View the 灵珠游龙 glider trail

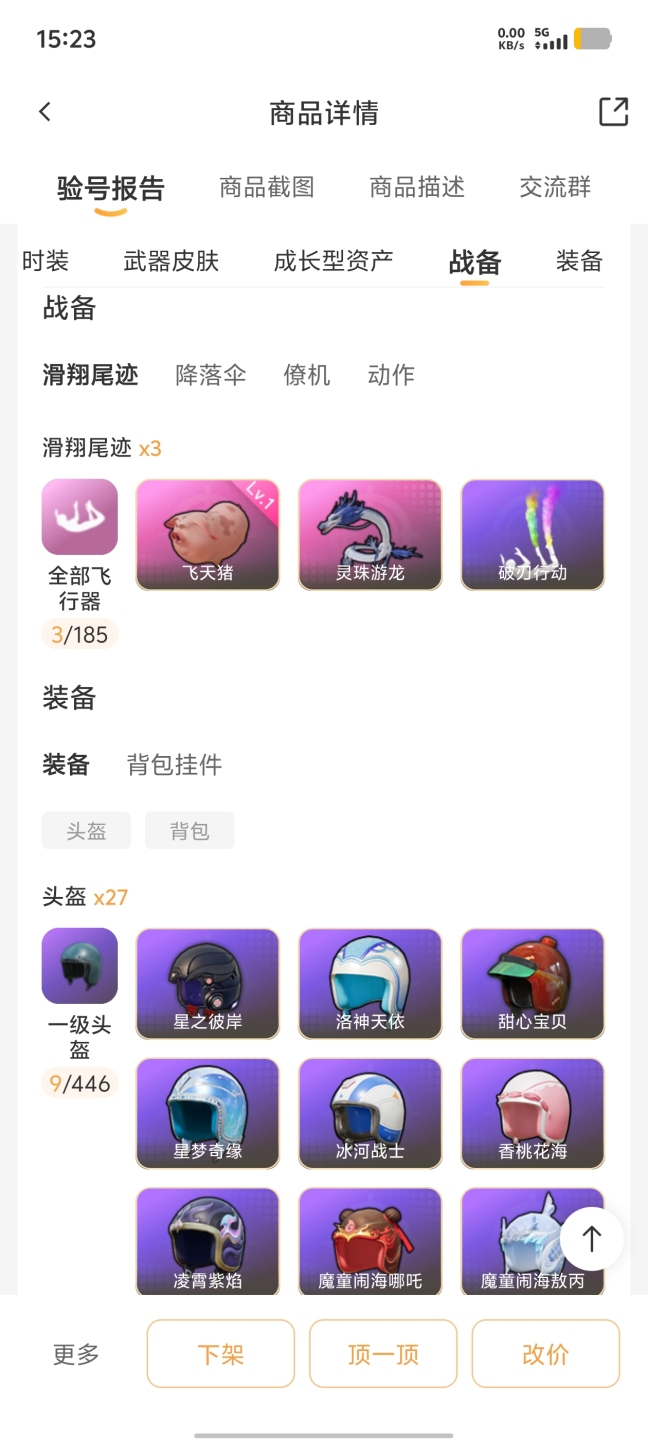[370, 535]
